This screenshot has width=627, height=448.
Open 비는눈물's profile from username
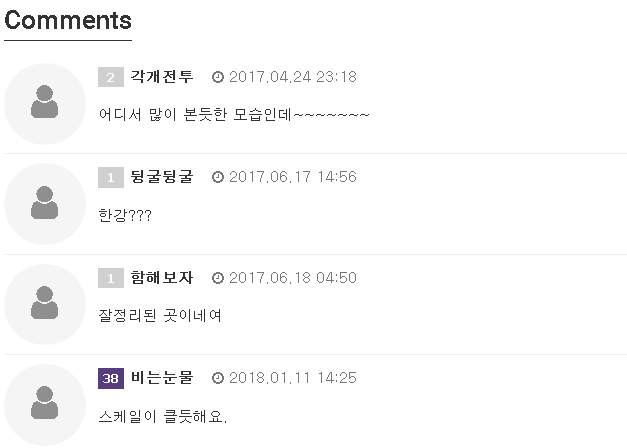pos(162,378)
